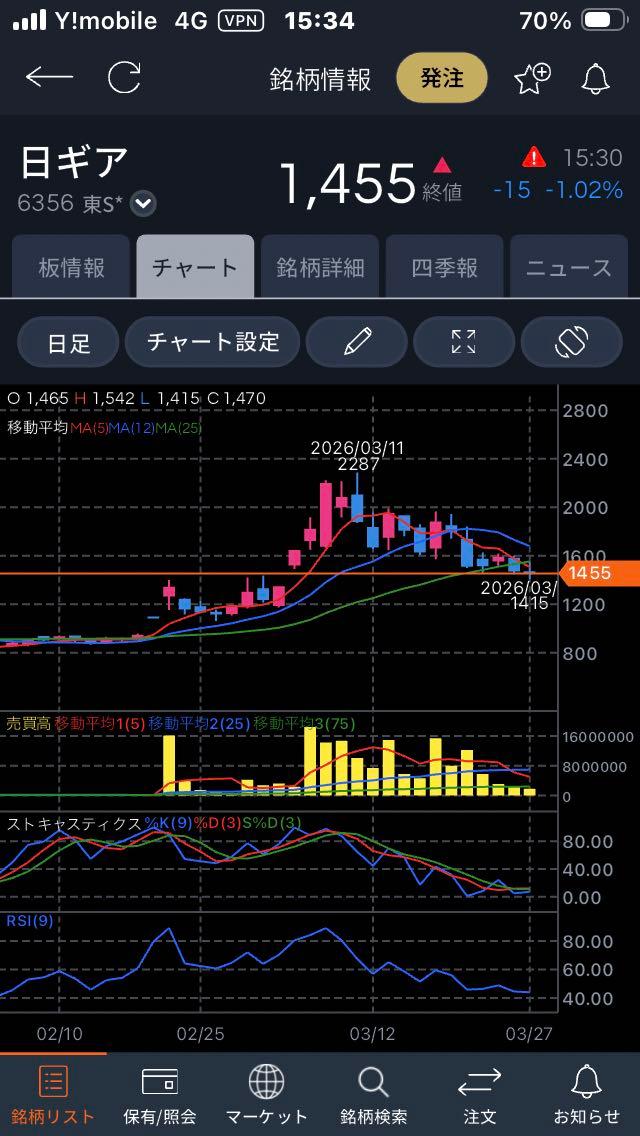Open 保有/照会 in bottom navigation
The height and width of the screenshot is (1136, 640).
click(x=160, y=1094)
